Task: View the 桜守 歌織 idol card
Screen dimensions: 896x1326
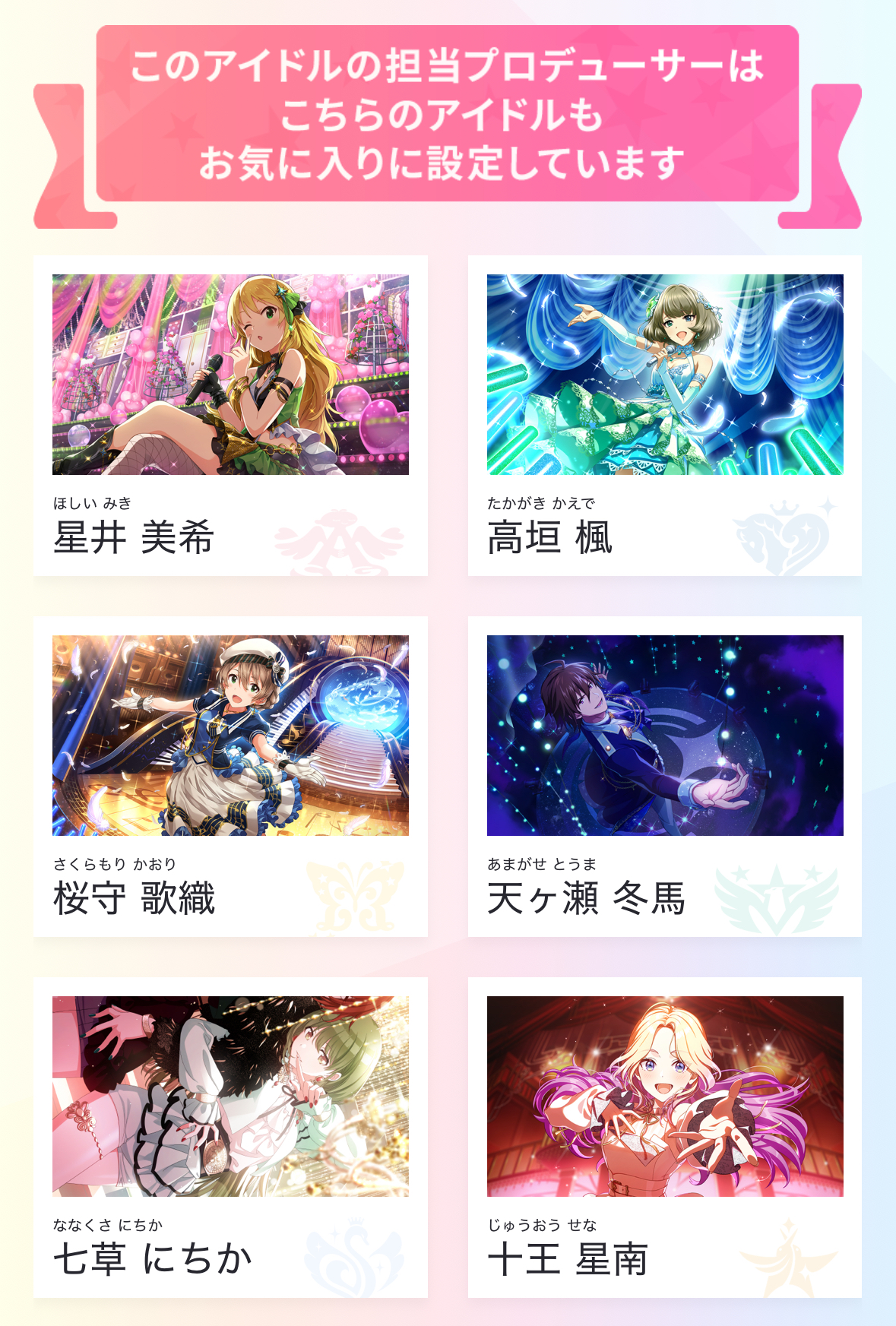Action: pyautogui.click(x=230, y=776)
